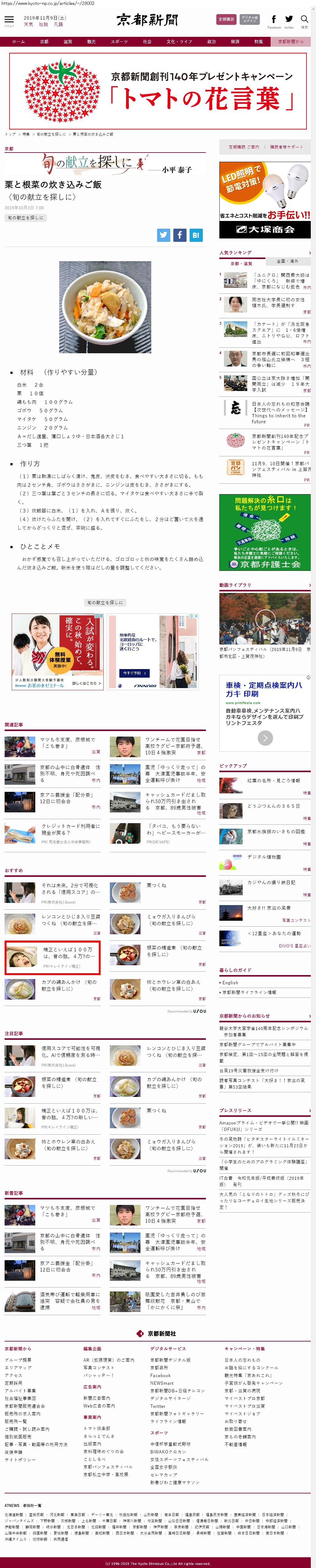Tap the 旬の献立を探しに tag under the date
Image resolution: width=316 pixels, height=1568 pixels.
(25, 218)
